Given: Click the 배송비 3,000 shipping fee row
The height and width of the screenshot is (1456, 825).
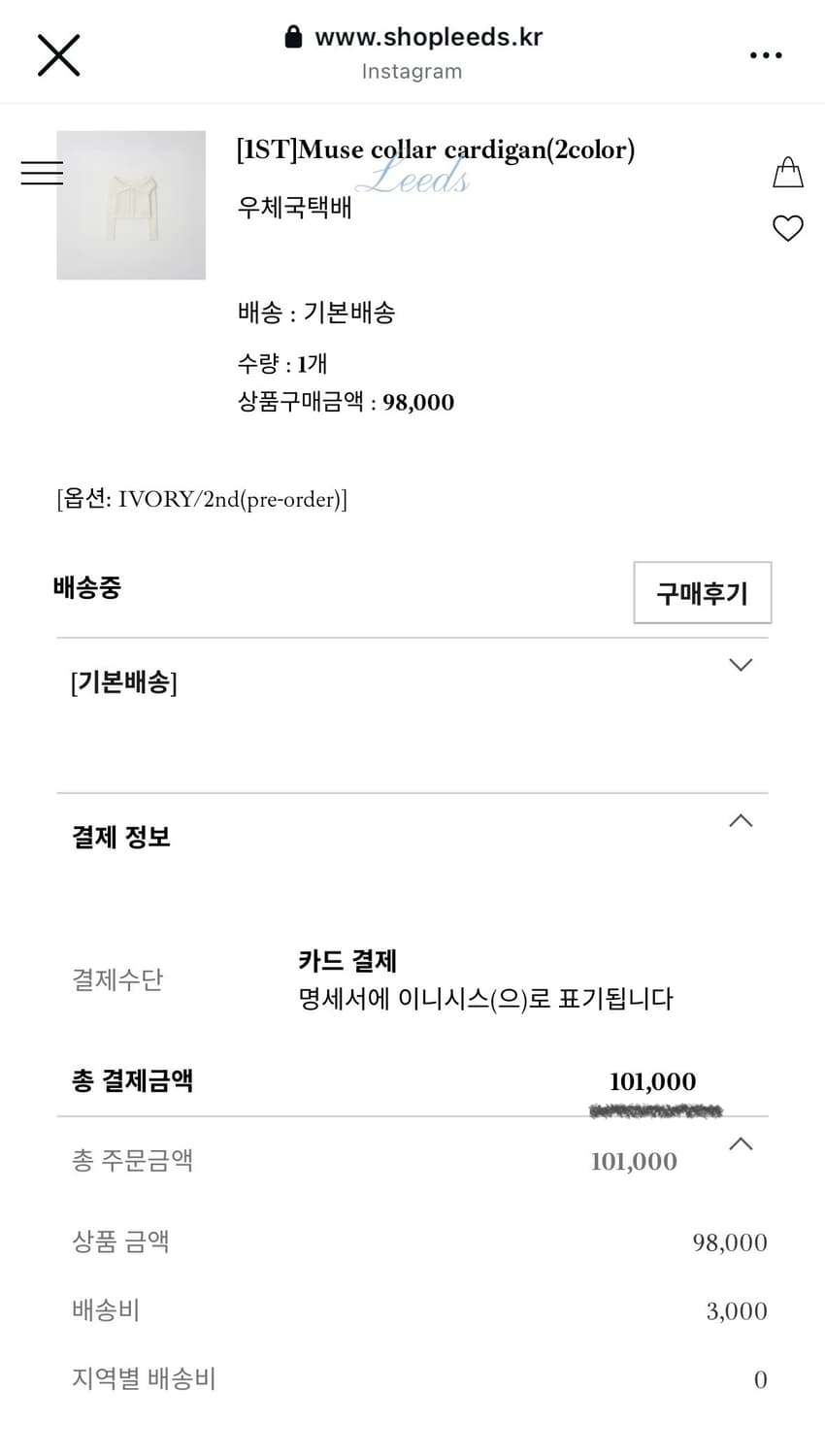Looking at the screenshot, I should (412, 1310).
